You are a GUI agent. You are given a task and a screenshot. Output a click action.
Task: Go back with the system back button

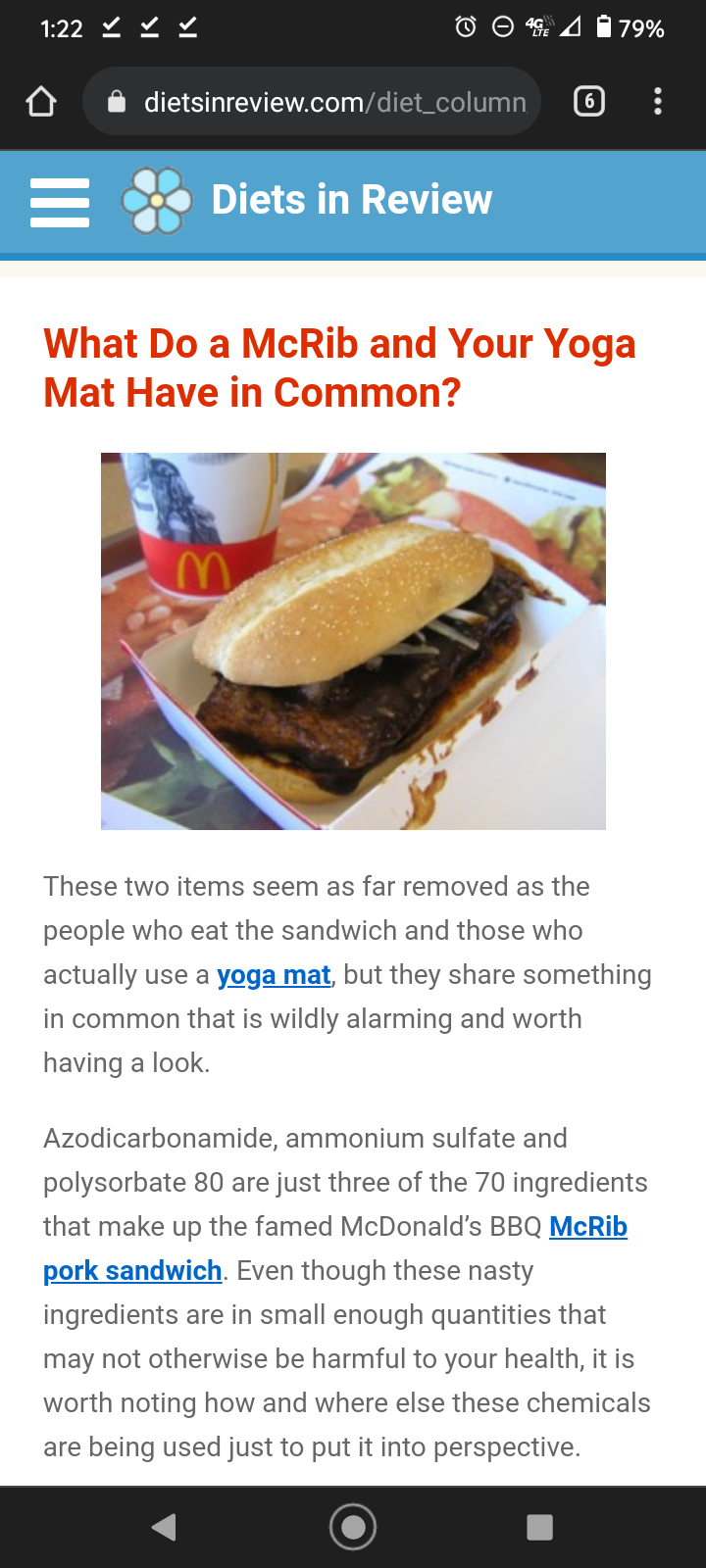(x=164, y=1527)
